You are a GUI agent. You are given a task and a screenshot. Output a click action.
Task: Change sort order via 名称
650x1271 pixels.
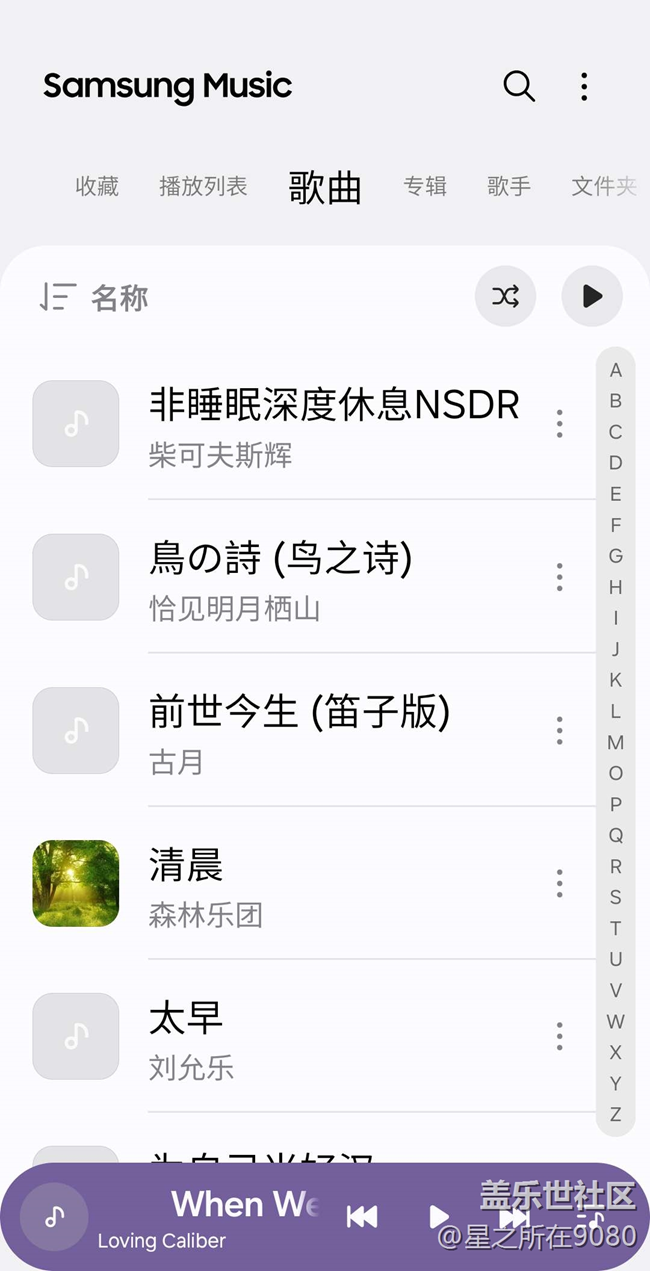pyautogui.click(x=95, y=297)
